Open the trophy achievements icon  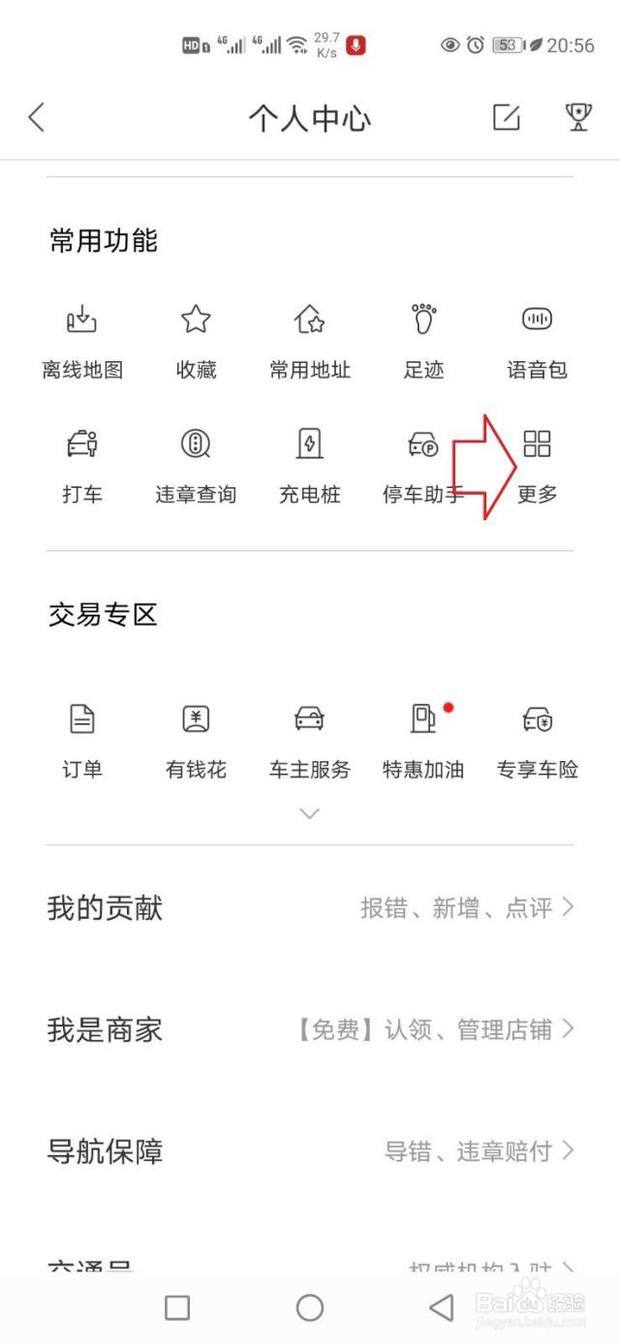click(x=577, y=117)
